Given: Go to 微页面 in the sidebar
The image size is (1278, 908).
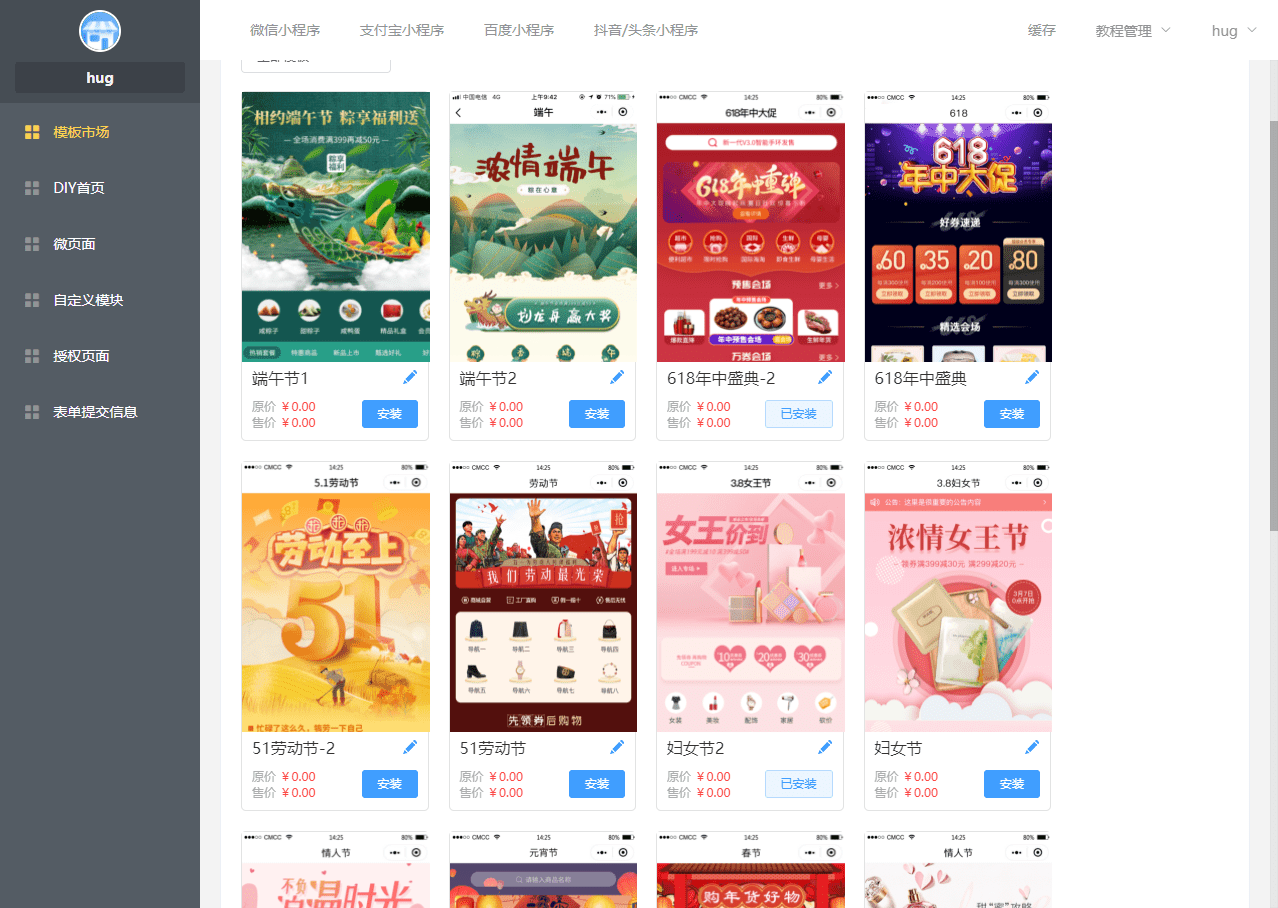Looking at the screenshot, I should (75, 244).
